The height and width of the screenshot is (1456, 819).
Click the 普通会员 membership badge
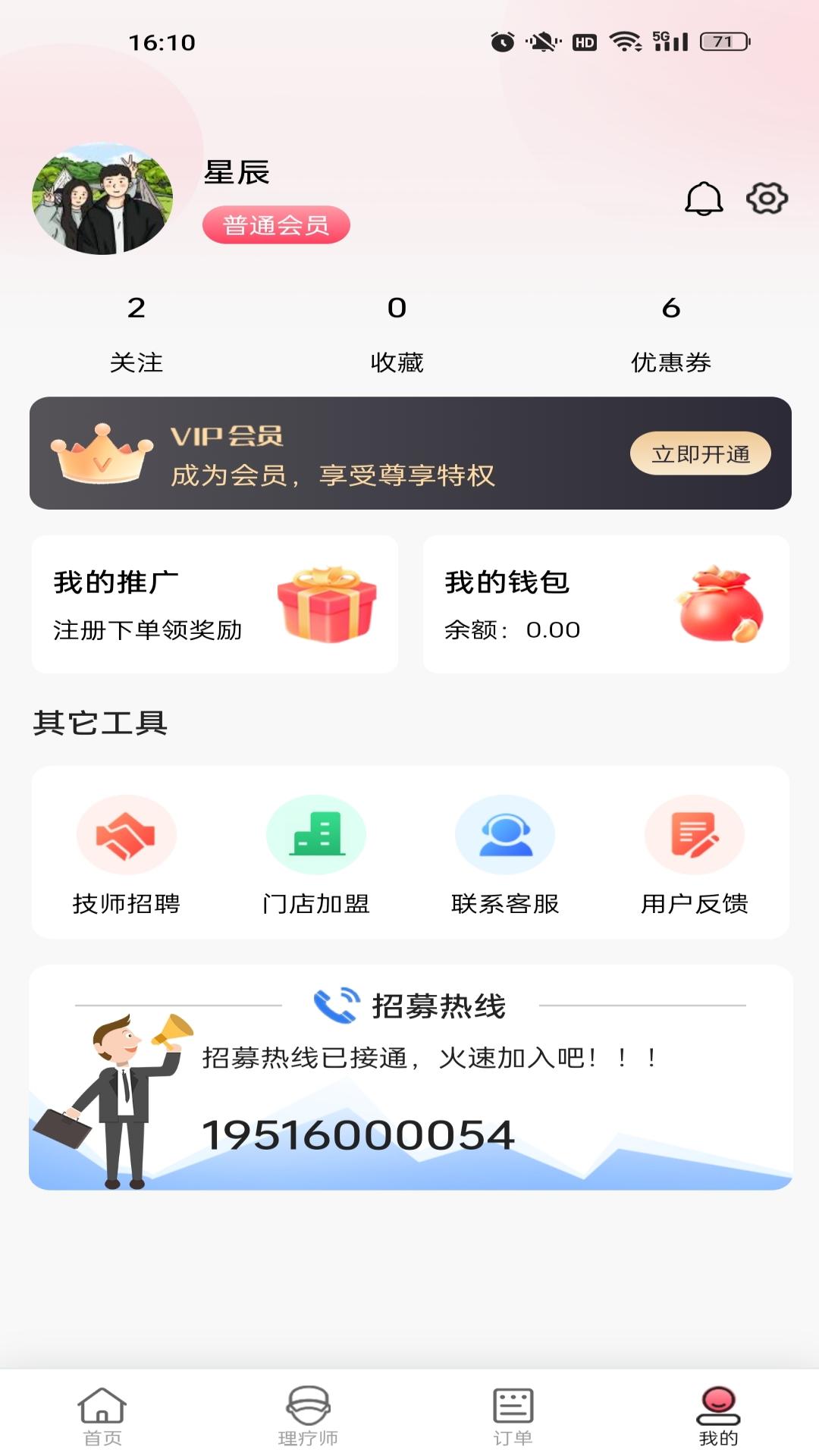276,225
